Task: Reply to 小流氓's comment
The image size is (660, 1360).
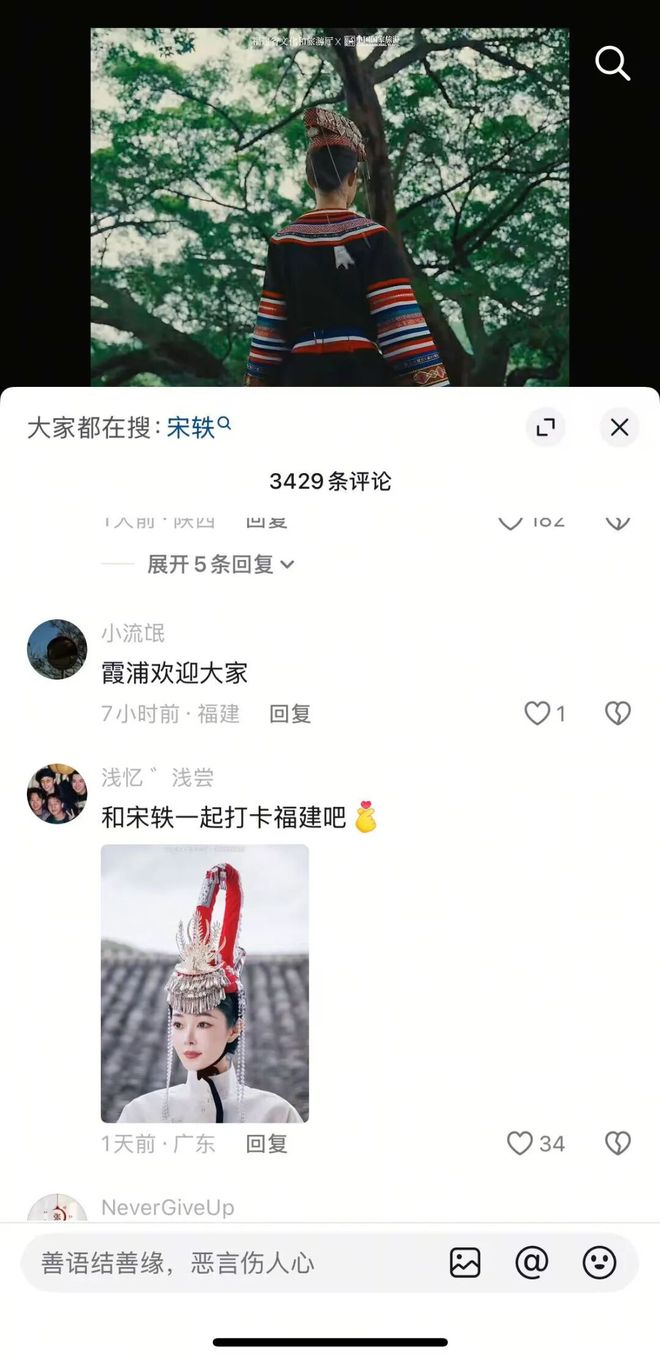Action: [290, 714]
